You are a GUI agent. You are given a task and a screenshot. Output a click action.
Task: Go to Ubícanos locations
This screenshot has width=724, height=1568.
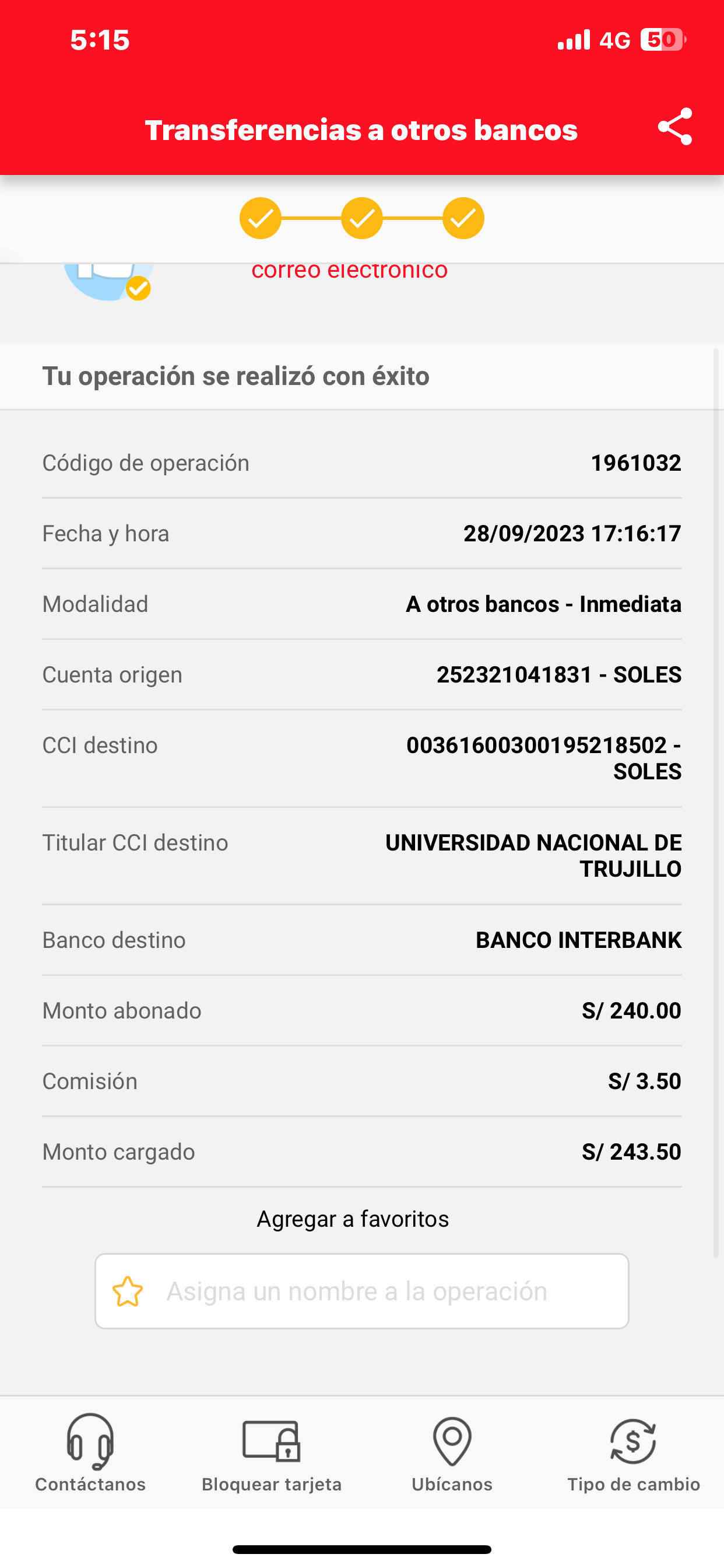pyautogui.click(x=452, y=1452)
